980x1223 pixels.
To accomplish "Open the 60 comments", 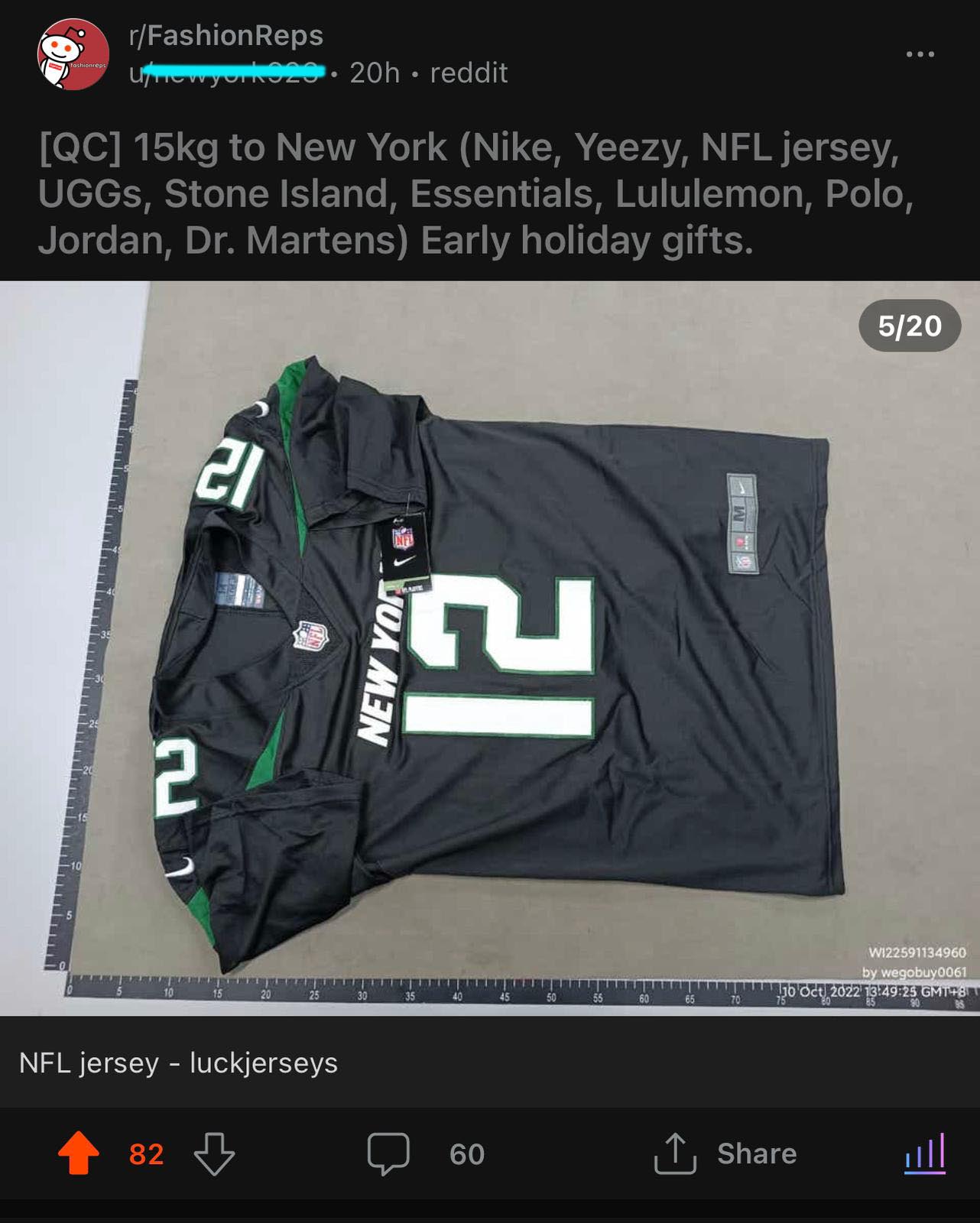I will (425, 1153).
